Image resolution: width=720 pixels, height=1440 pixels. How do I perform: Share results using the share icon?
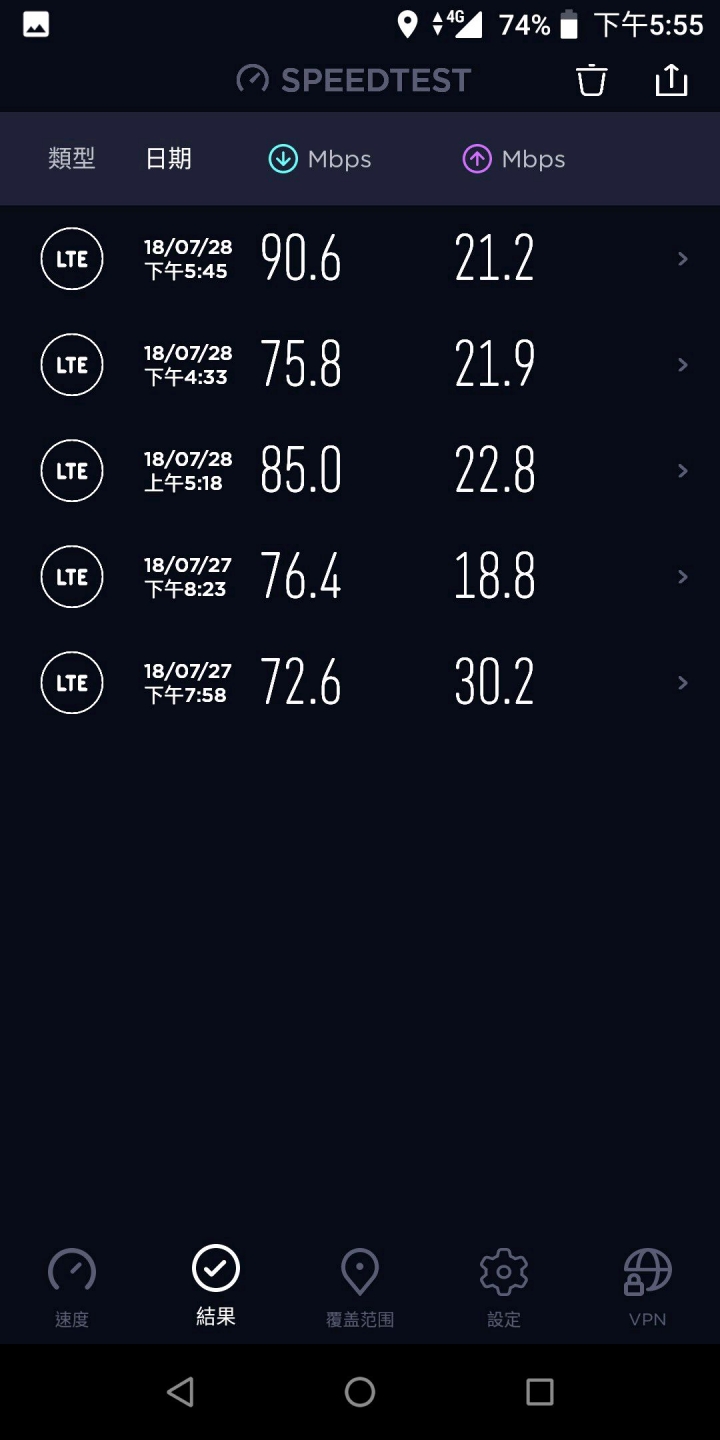(671, 80)
